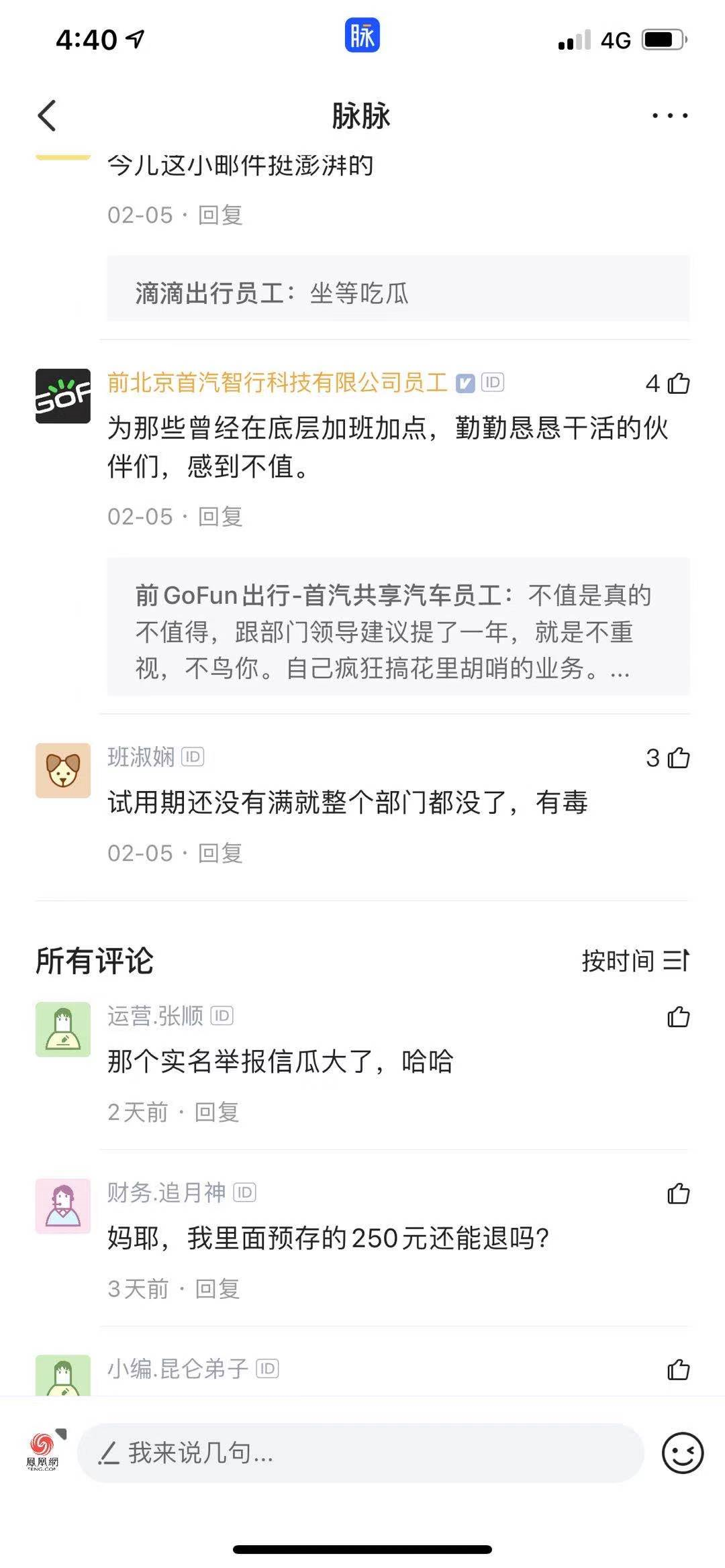Reply to 班淑娴's comment
This screenshot has width=725, height=1568.
(x=220, y=853)
